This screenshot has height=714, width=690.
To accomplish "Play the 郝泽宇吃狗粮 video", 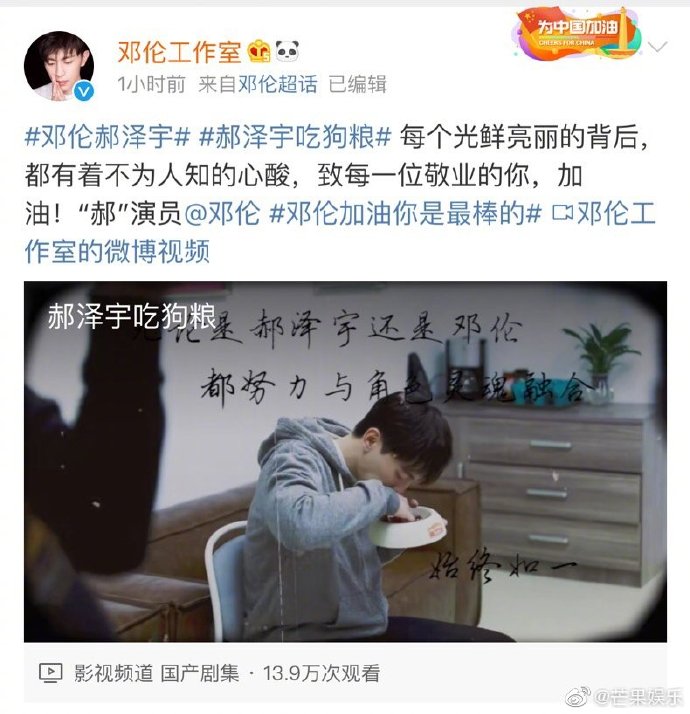I will click(x=345, y=462).
